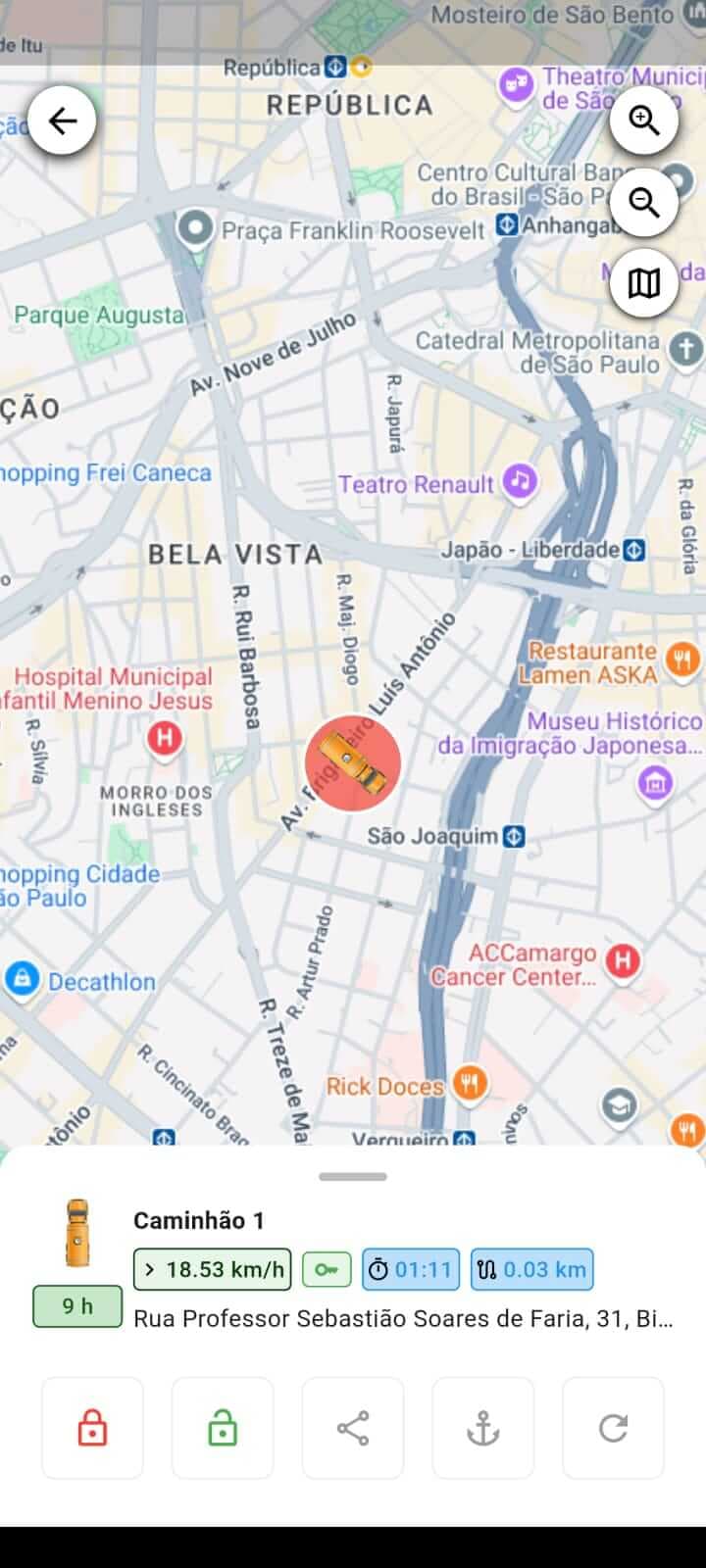Zoom out of the map
Screen dimensions: 706x1568
pyautogui.click(x=644, y=203)
